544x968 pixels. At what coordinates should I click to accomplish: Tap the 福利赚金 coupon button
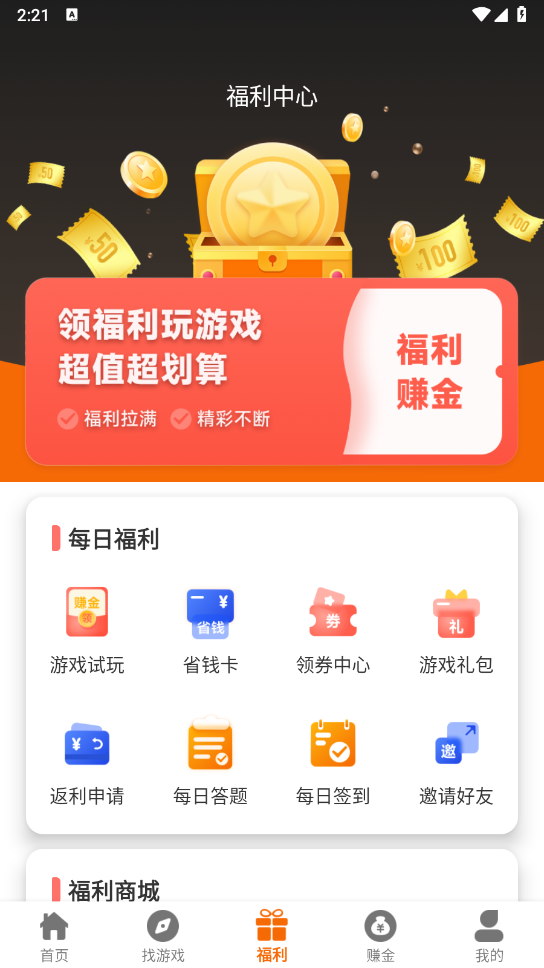click(426, 372)
